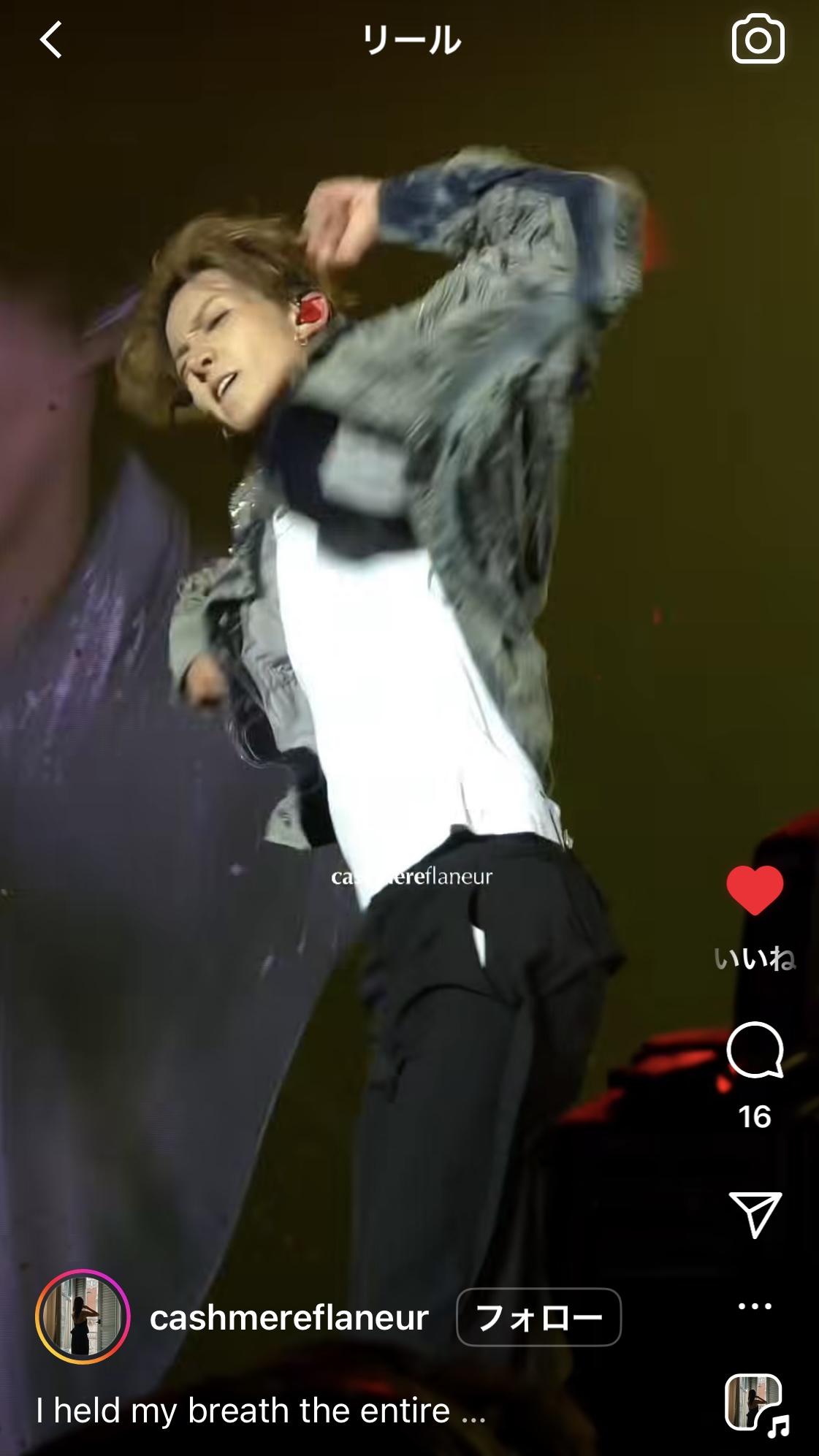Go back using the top-left arrow
The width and height of the screenshot is (819, 1456).
(51, 39)
